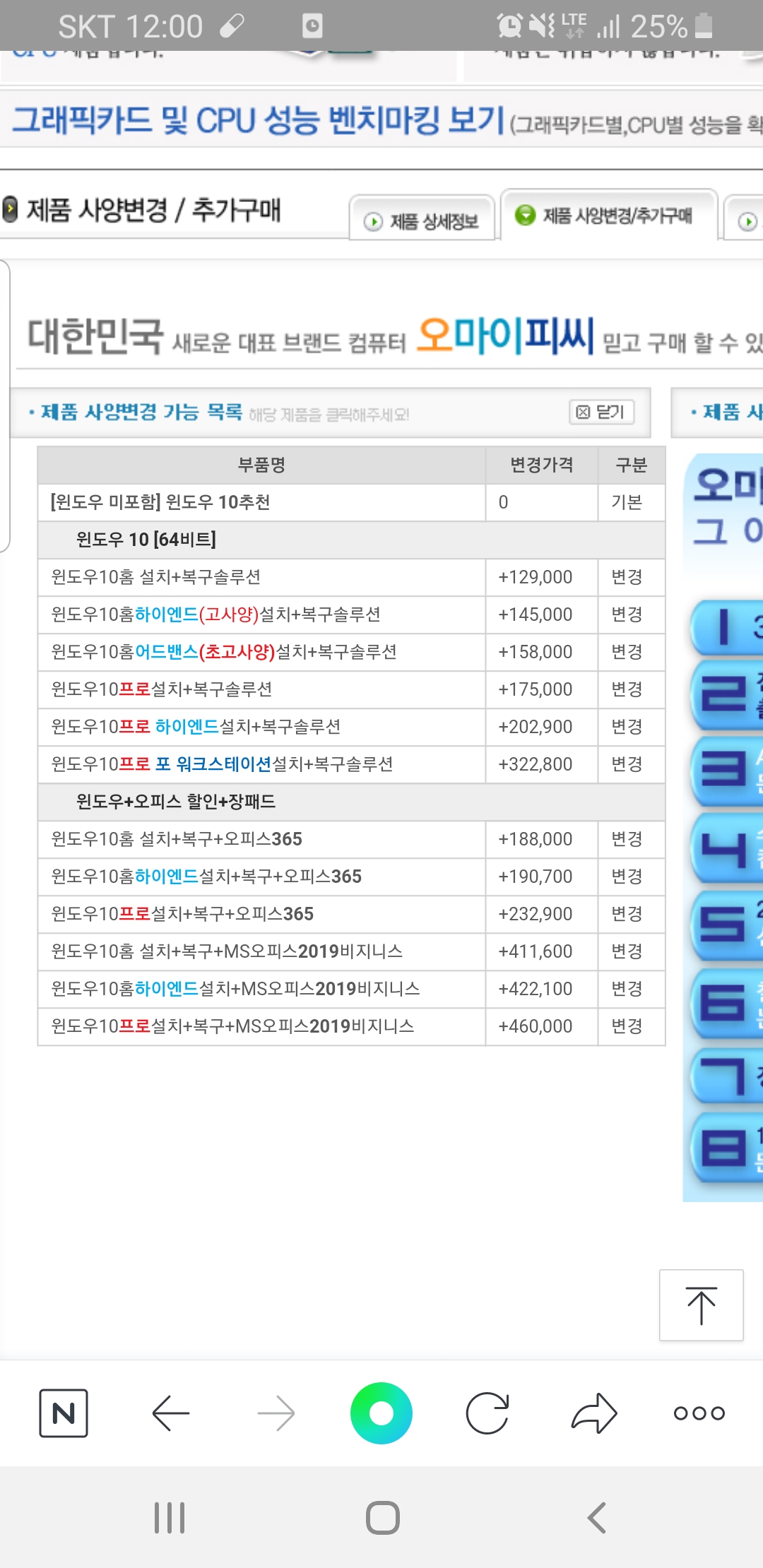
Task: Choose 윈도우10홈 설치+복구+오피스365
Action: point(352,839)
